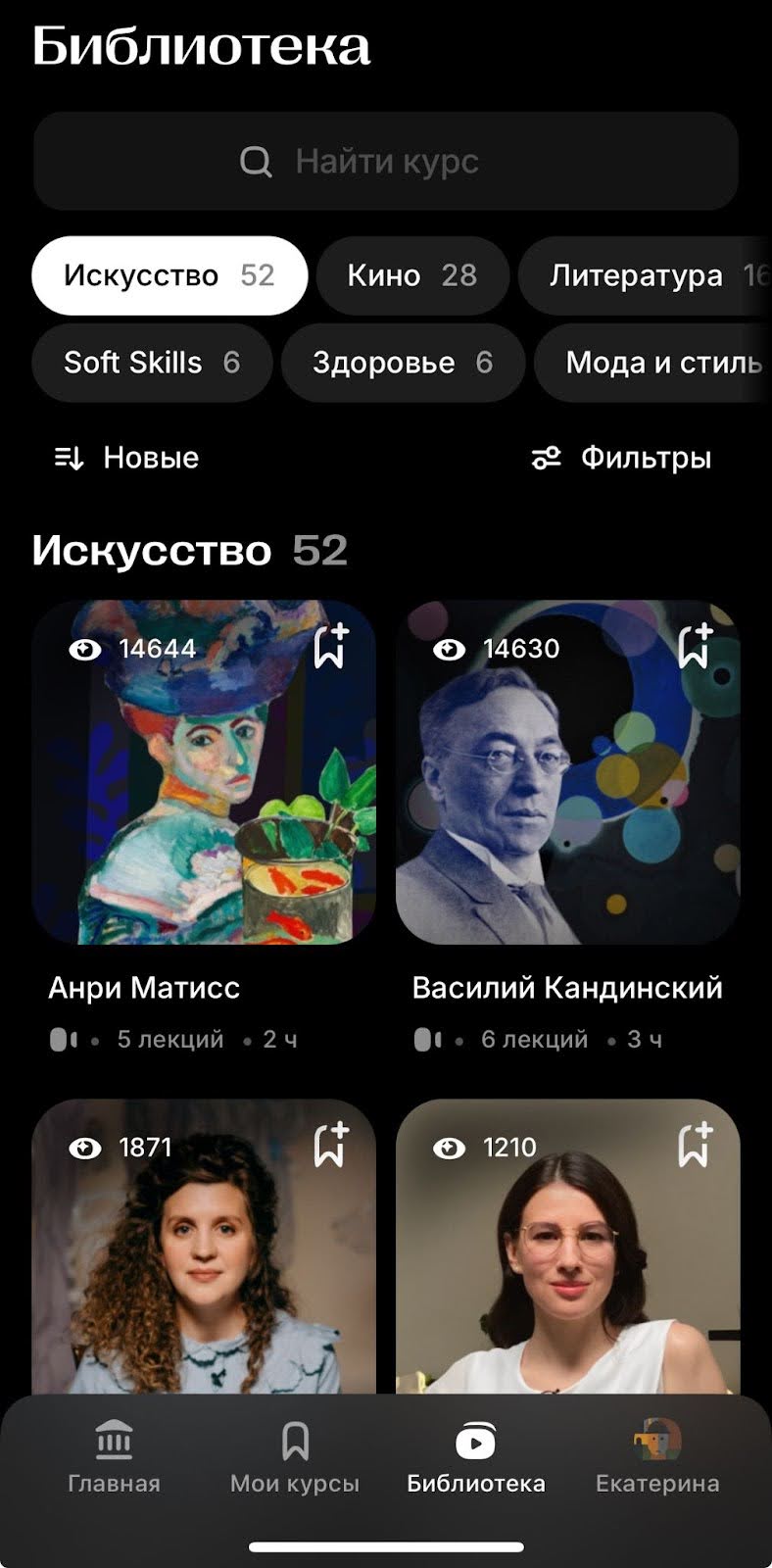Tap the Искусство category chip
The width and height of the screenshot is (772, 1568).
169,275
